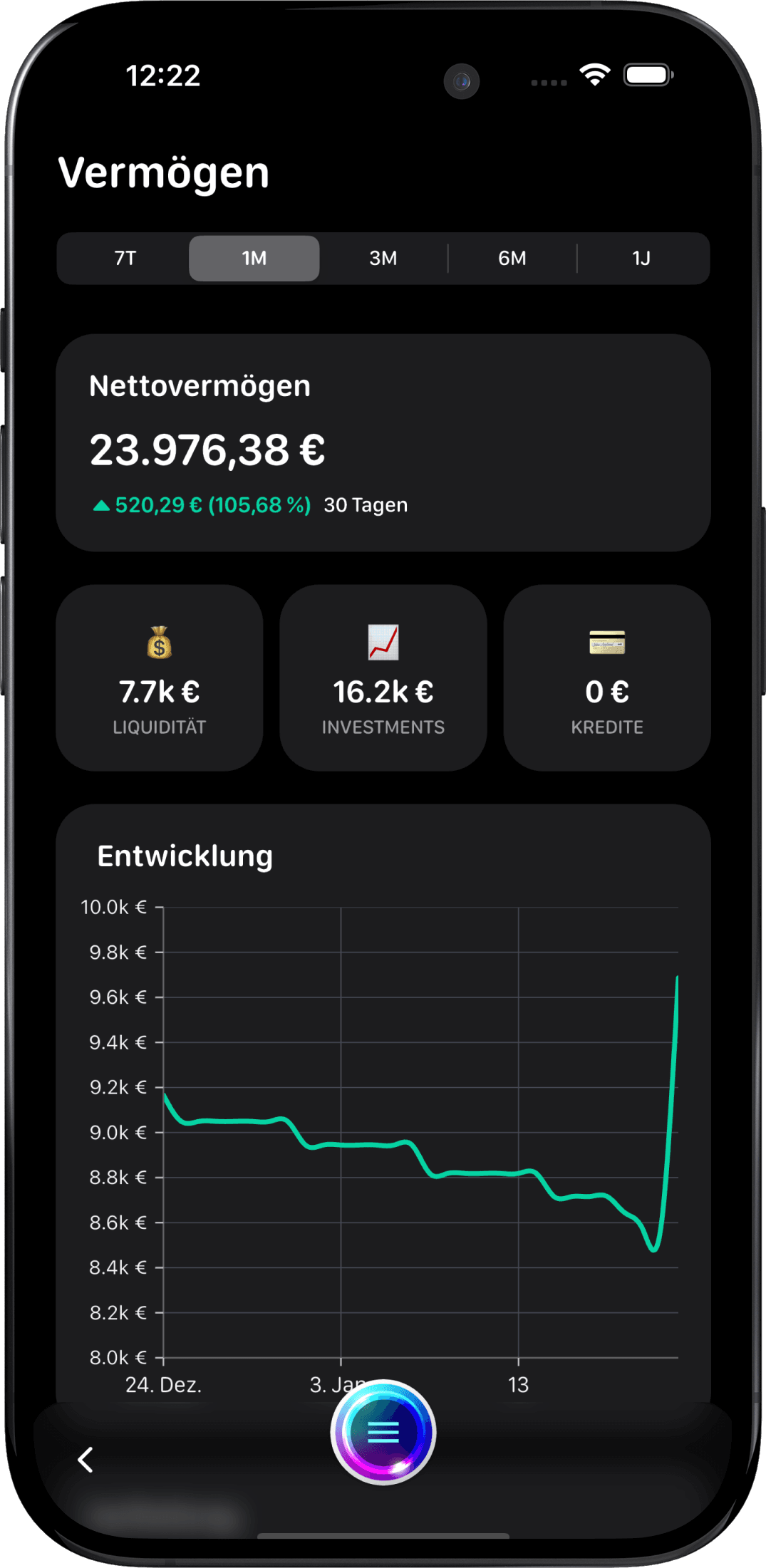The height and width of the screenshot is (1568, 766).
Task: Click the credit card Kredite icon
Action: pyautogui.click(x=606, y=641)
